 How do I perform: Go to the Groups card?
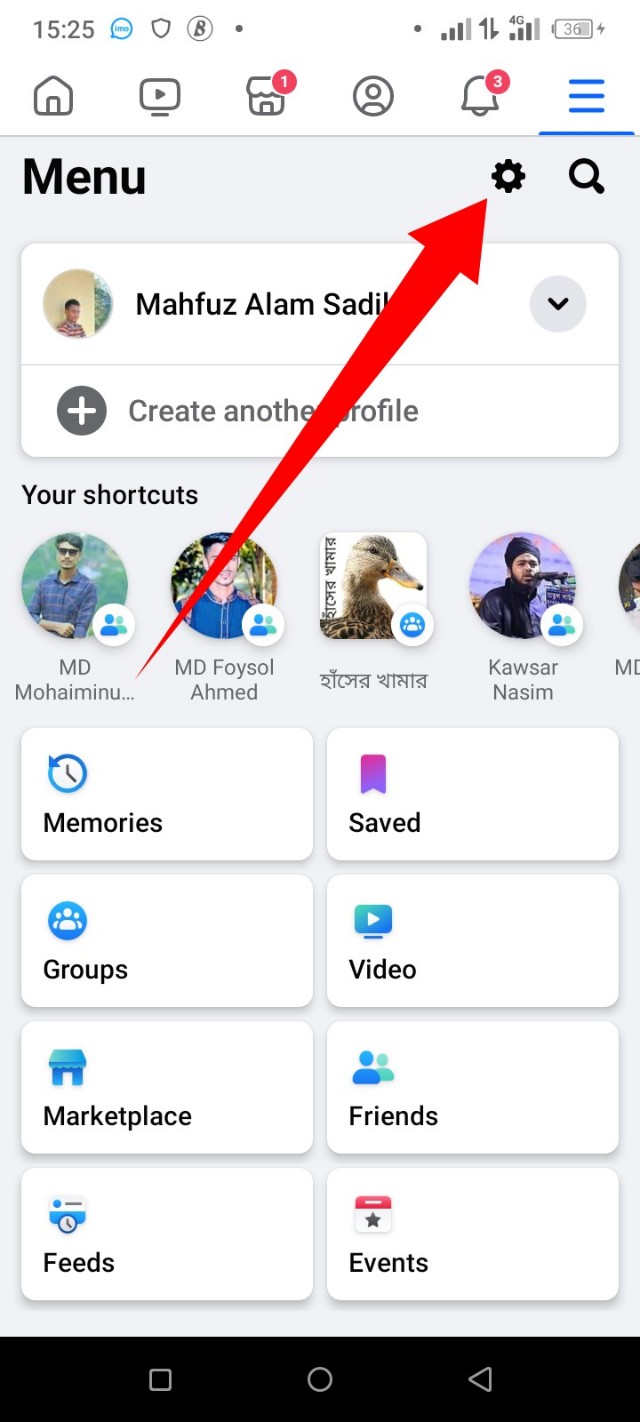[167, 941]
